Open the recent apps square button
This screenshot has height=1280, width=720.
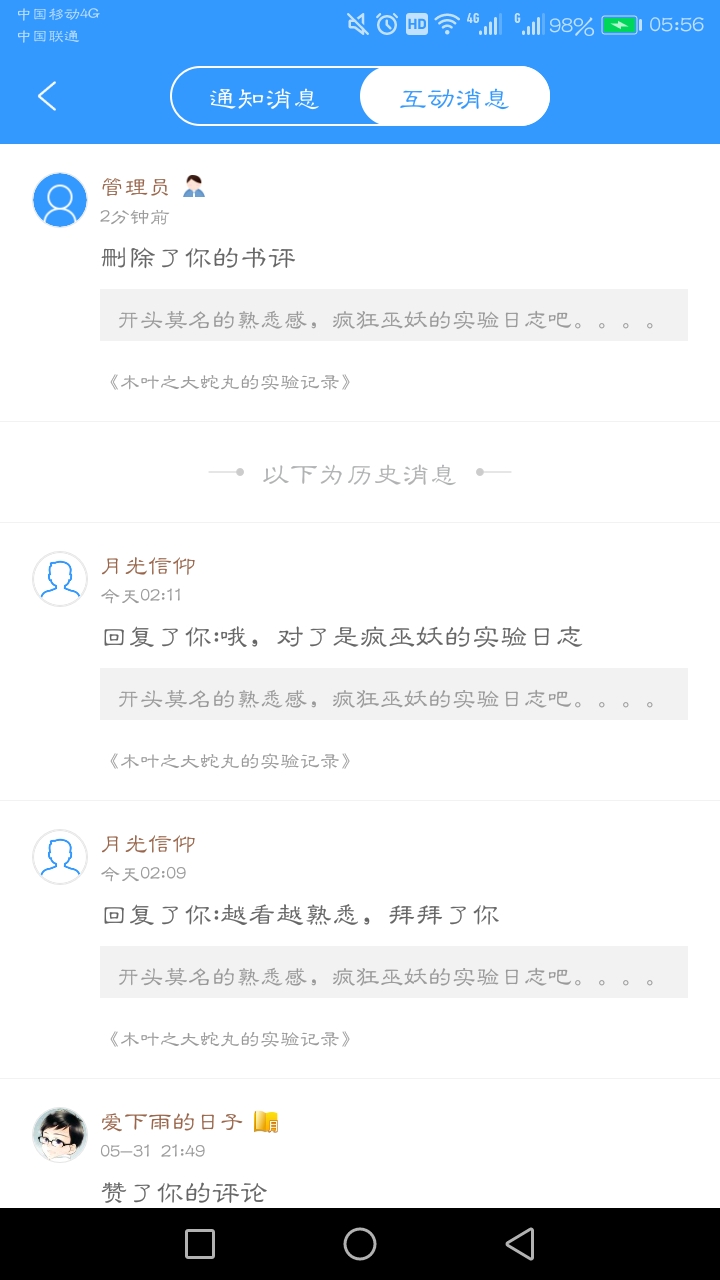click(x=200, y=1244)
